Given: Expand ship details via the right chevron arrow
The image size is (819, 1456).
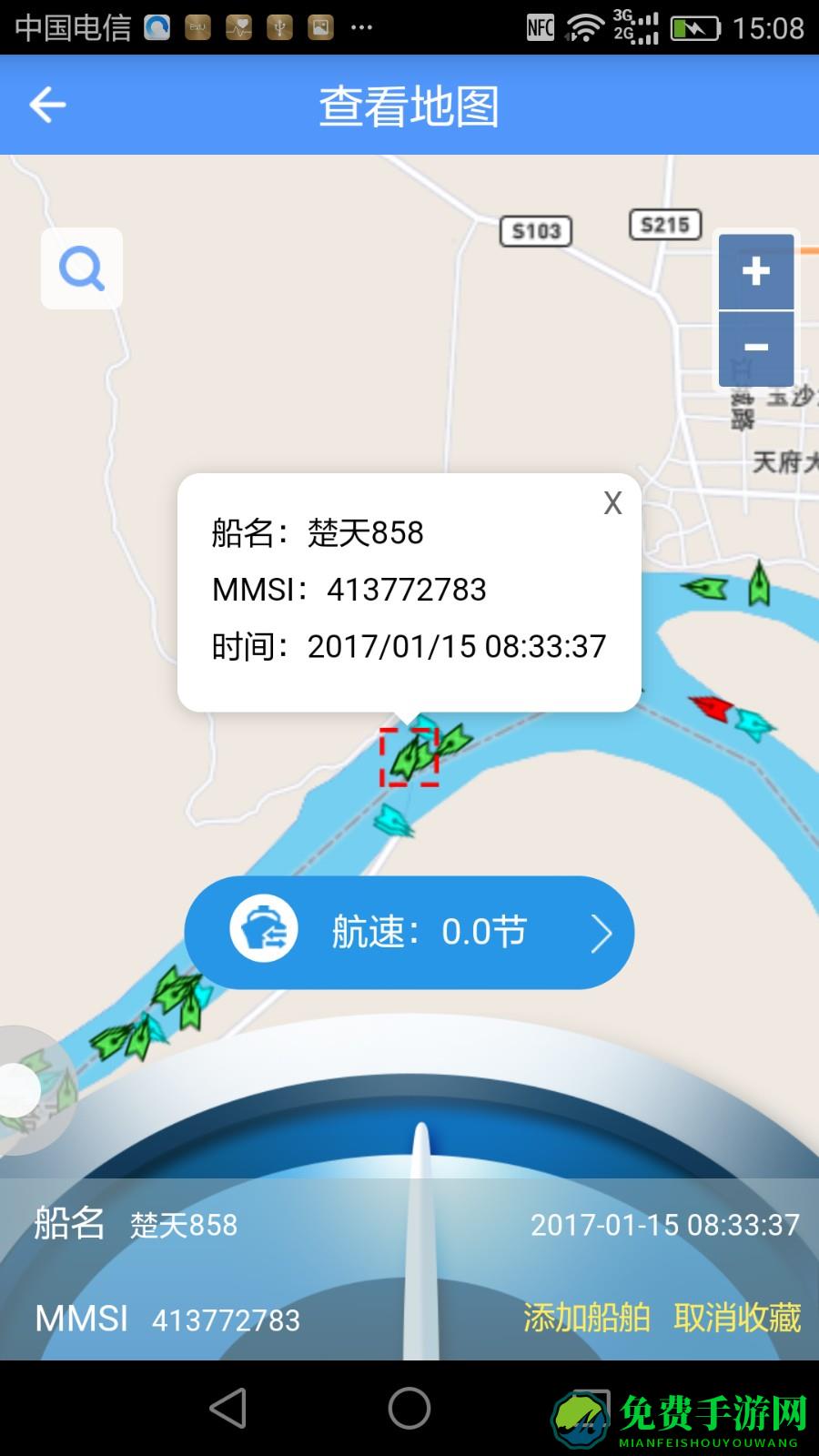Looking at the screenshot, I should (x=602, y=932).
